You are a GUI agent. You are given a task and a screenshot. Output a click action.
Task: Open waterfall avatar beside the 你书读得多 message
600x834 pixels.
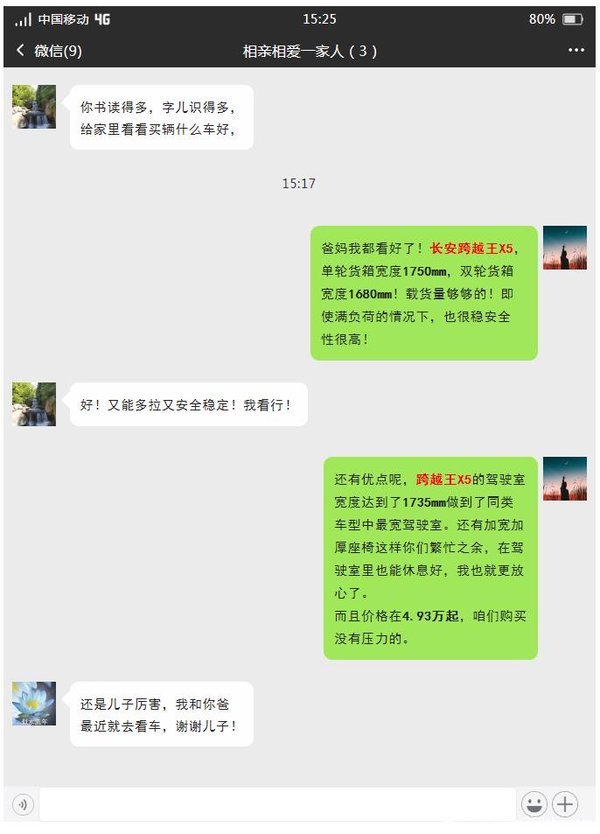(x=34, y=107)
